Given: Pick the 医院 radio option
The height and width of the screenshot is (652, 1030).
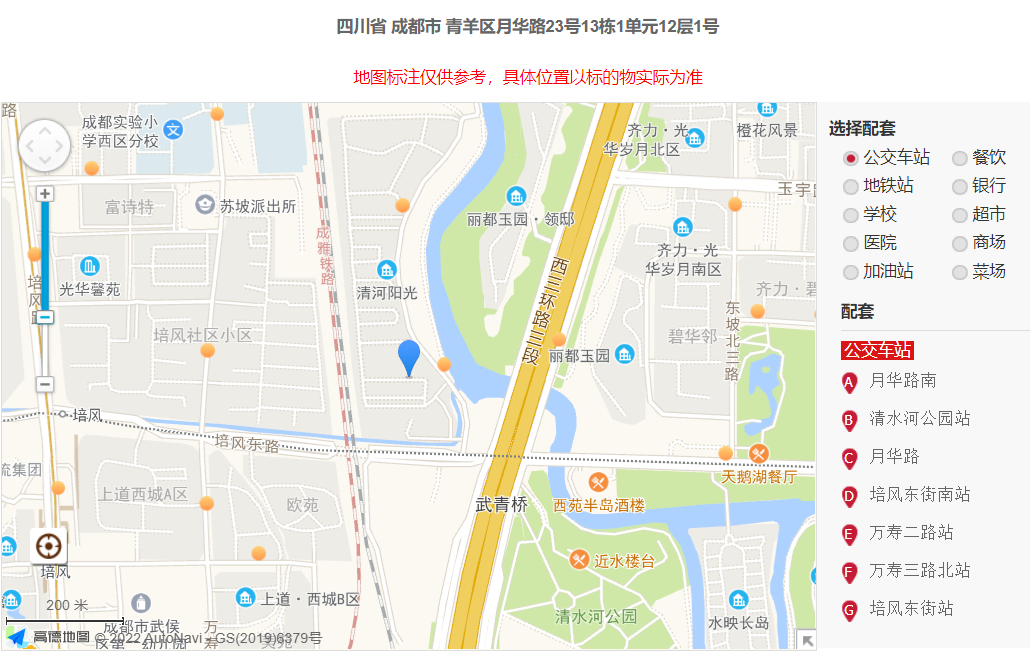Looking at the screenshot, I should pyautogui.click(x=851, y=244).
